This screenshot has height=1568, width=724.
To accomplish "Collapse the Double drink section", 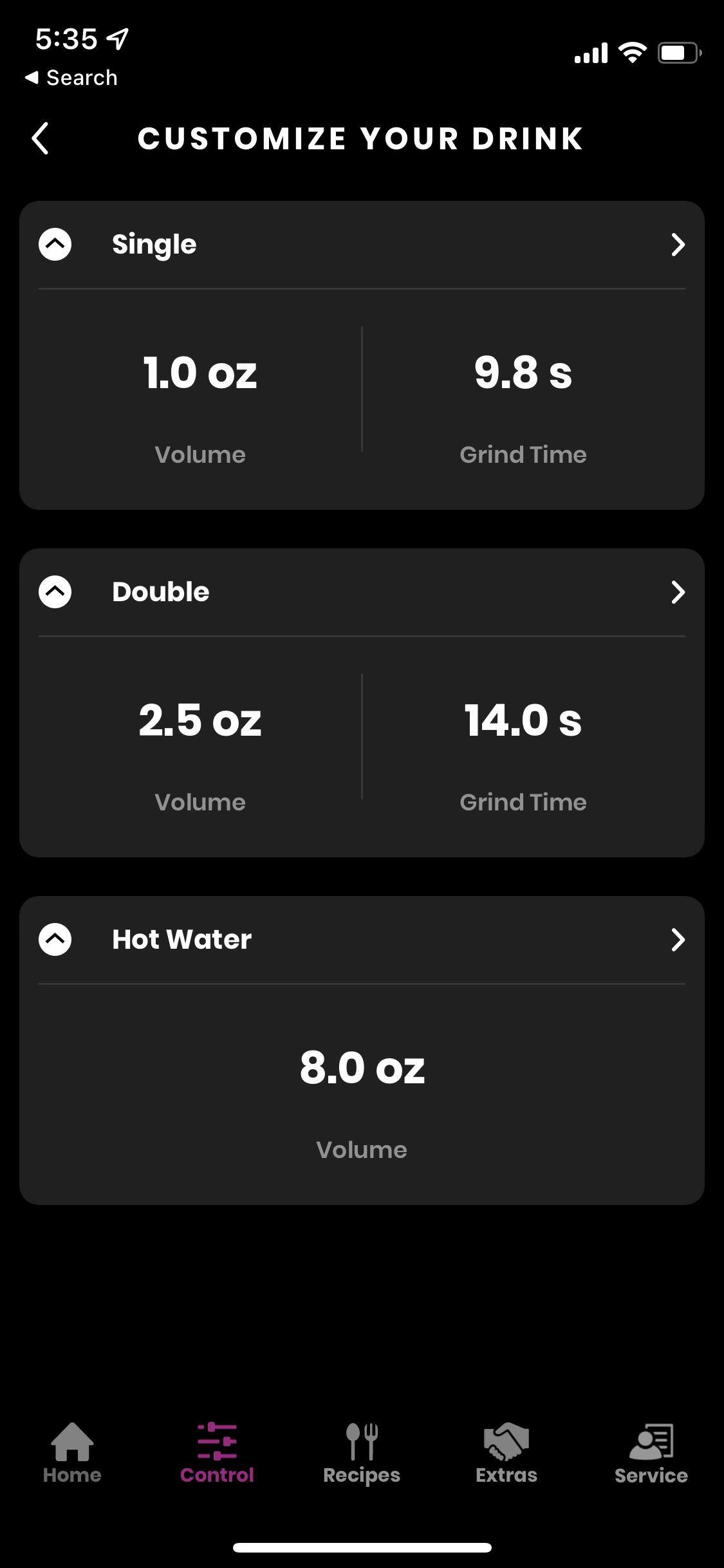I will tap(55, 592).
